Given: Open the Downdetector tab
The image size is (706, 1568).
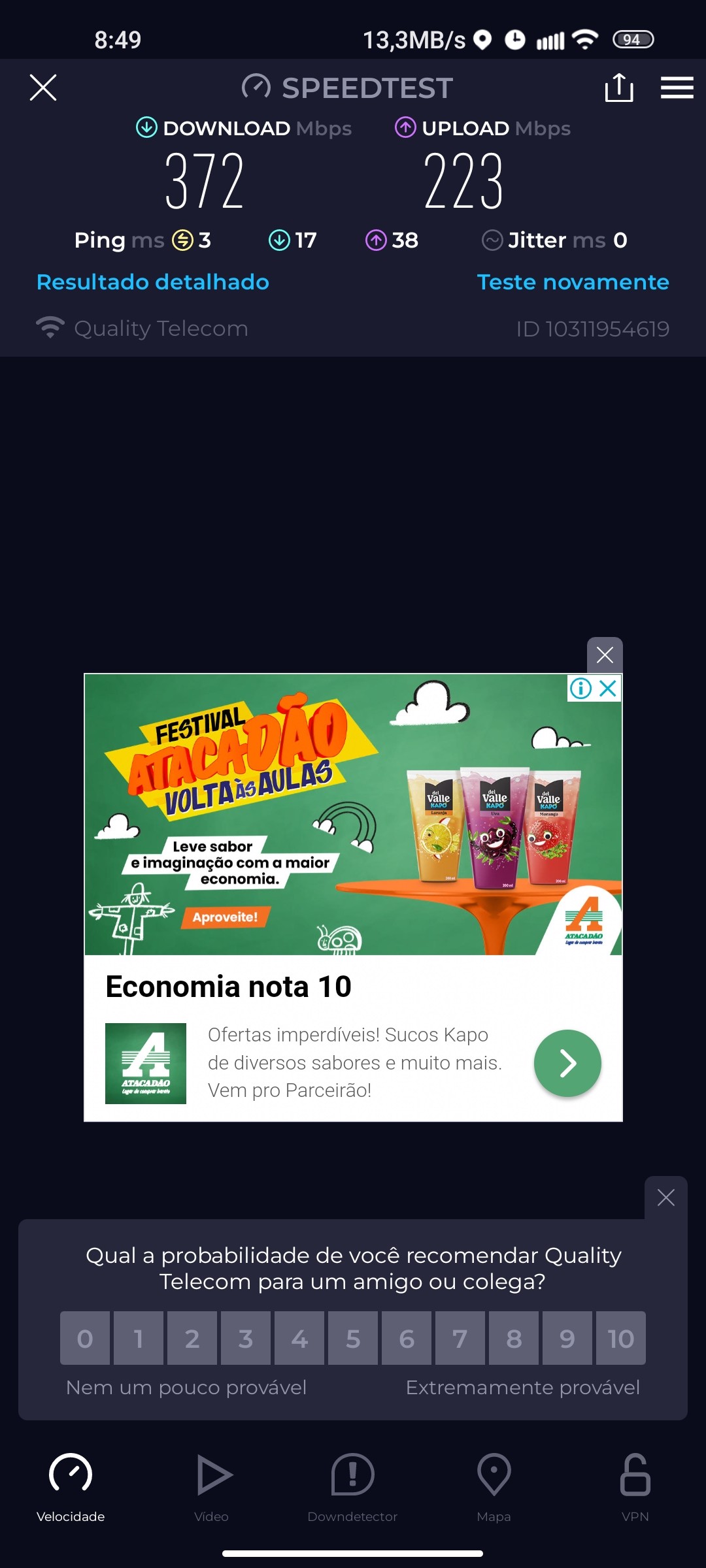Looking at the screenshot, I should [352, 1484].
